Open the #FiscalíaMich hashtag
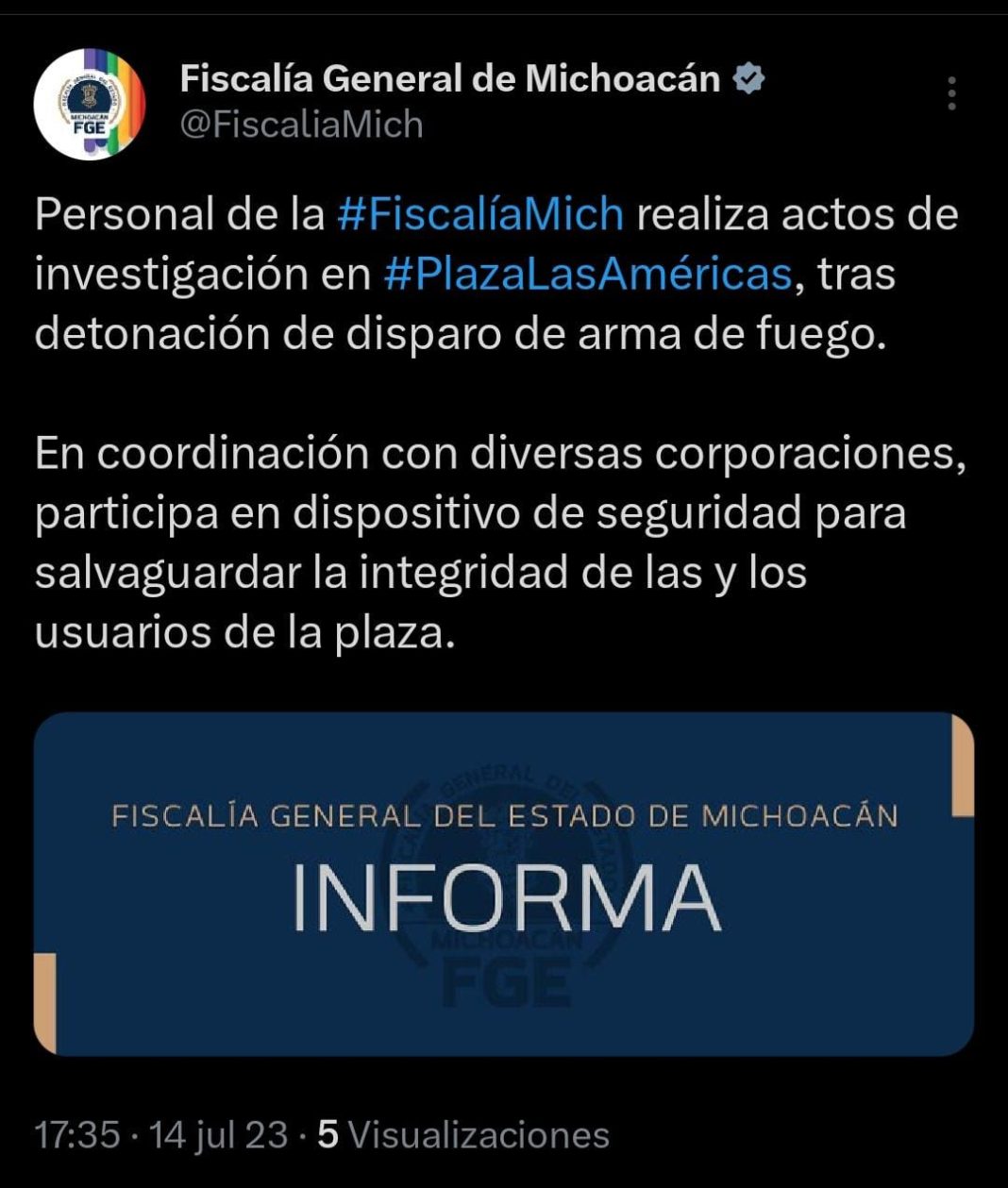 click(x=479, y=214)
